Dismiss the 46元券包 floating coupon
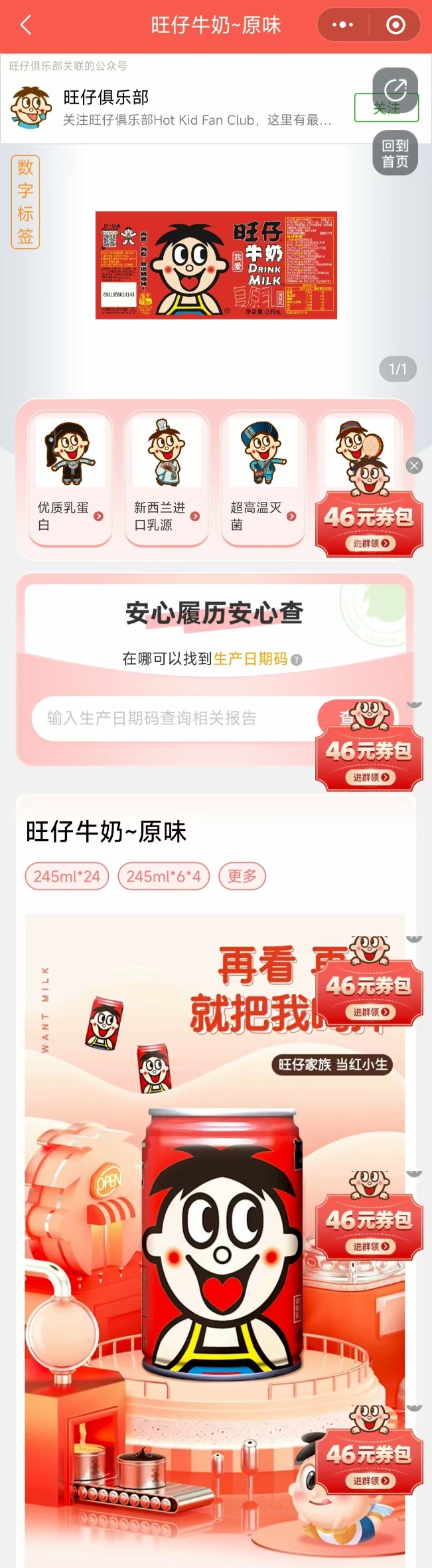 point(414,465)
